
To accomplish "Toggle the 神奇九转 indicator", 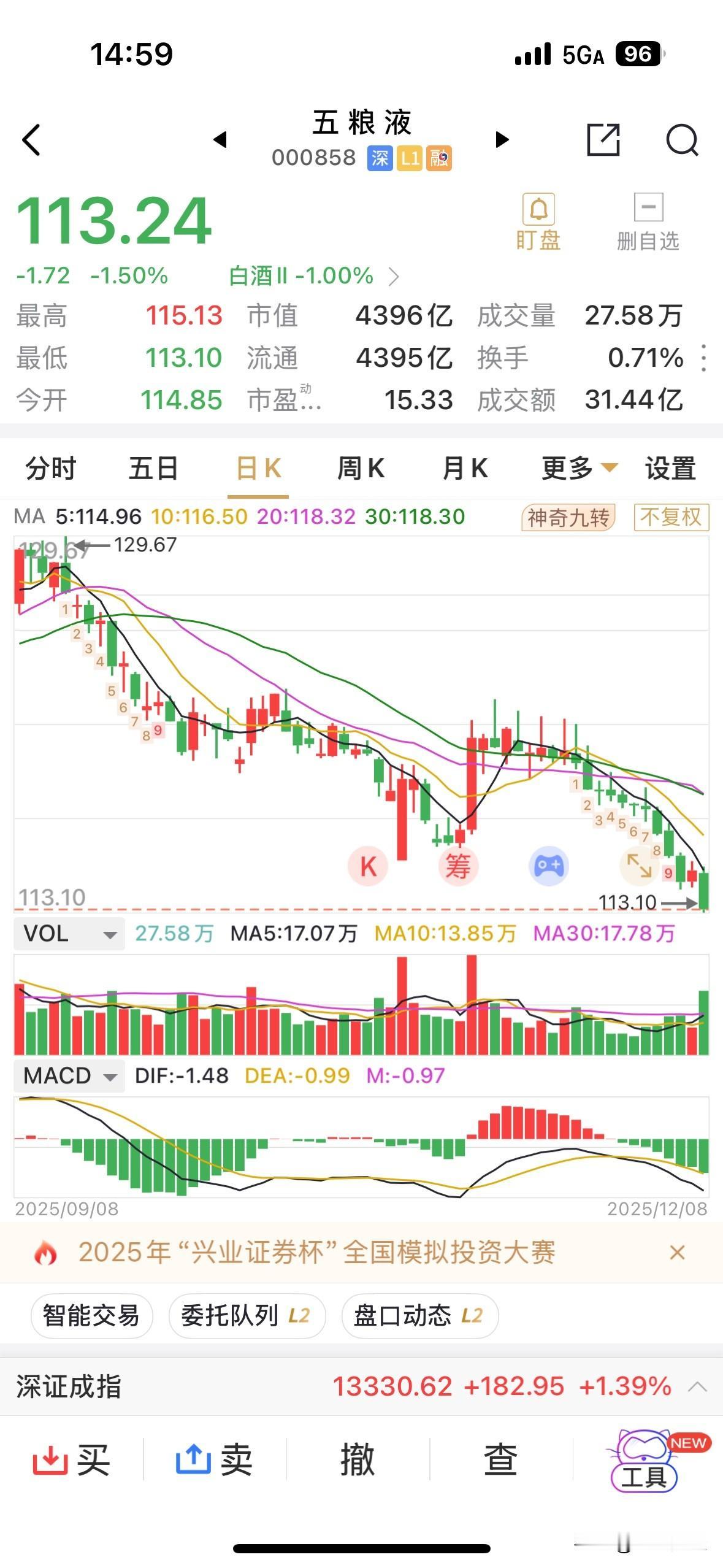I will [568, 517].
